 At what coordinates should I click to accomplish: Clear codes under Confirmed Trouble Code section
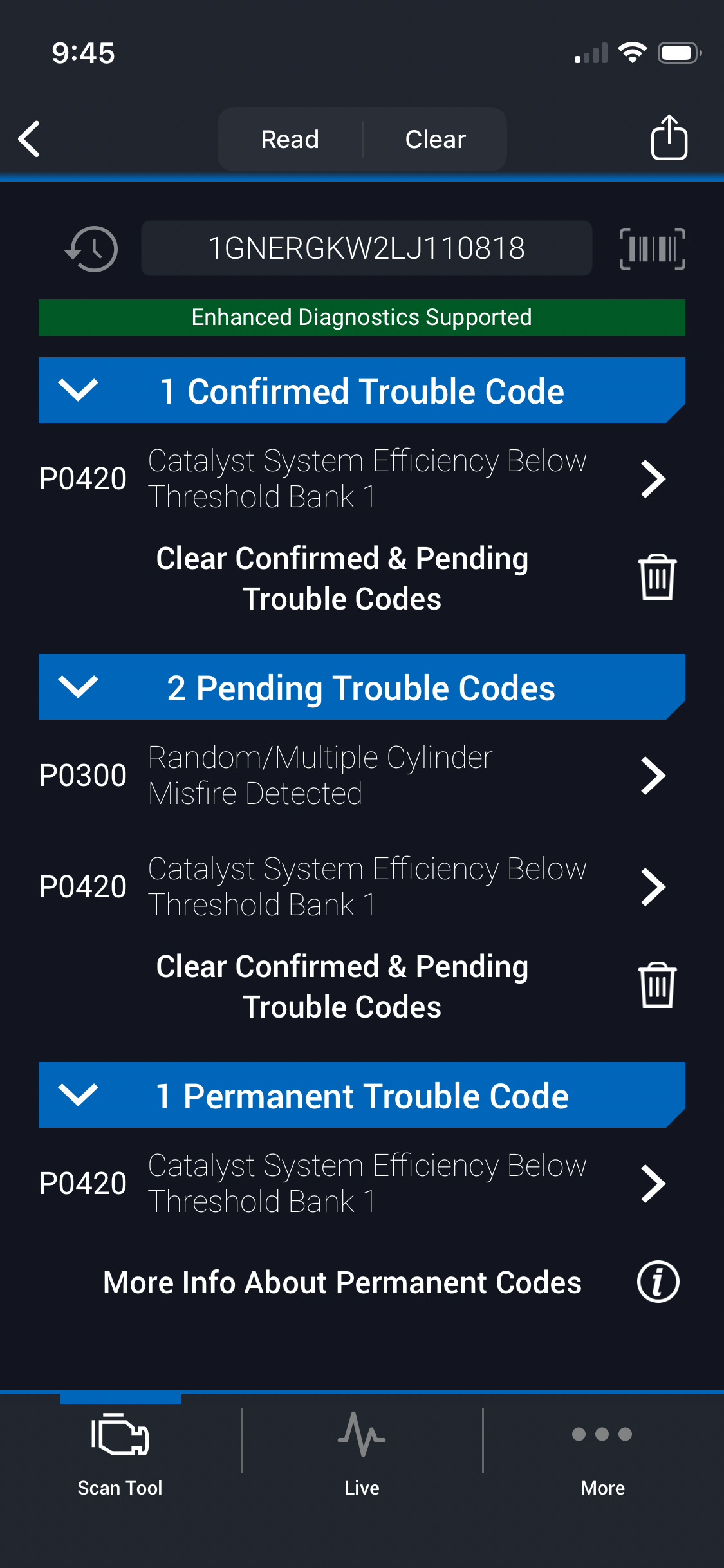point(656,577)
